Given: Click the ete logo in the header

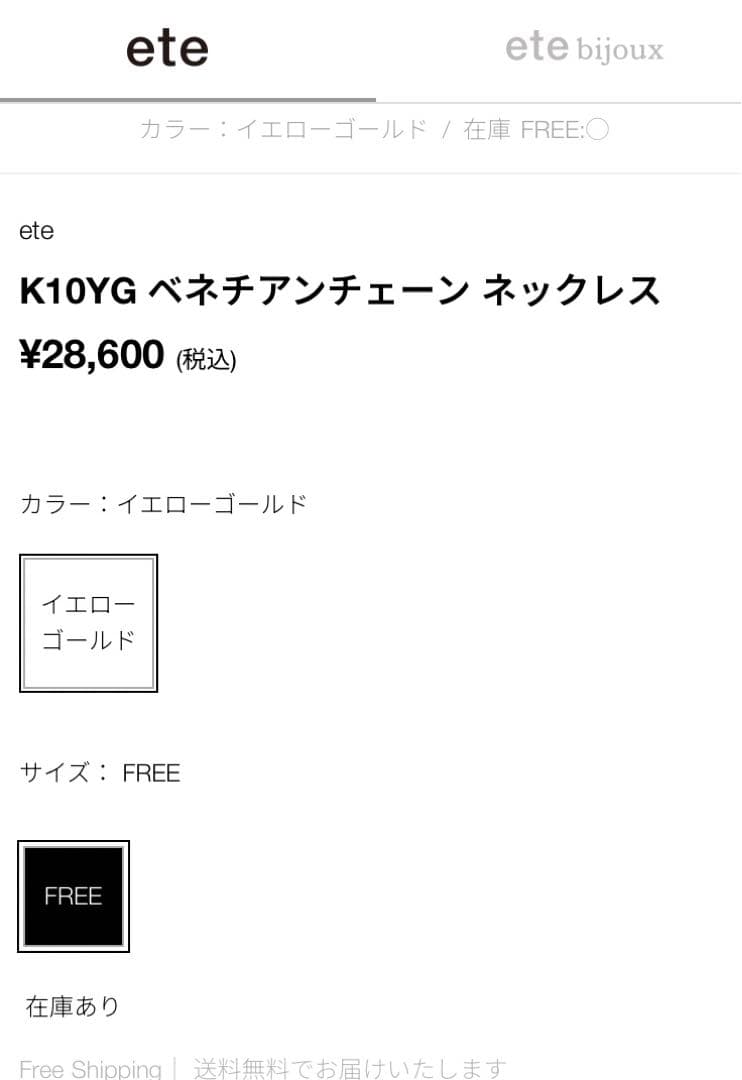Looking at the screenshot, I should (x=166, y=48).
